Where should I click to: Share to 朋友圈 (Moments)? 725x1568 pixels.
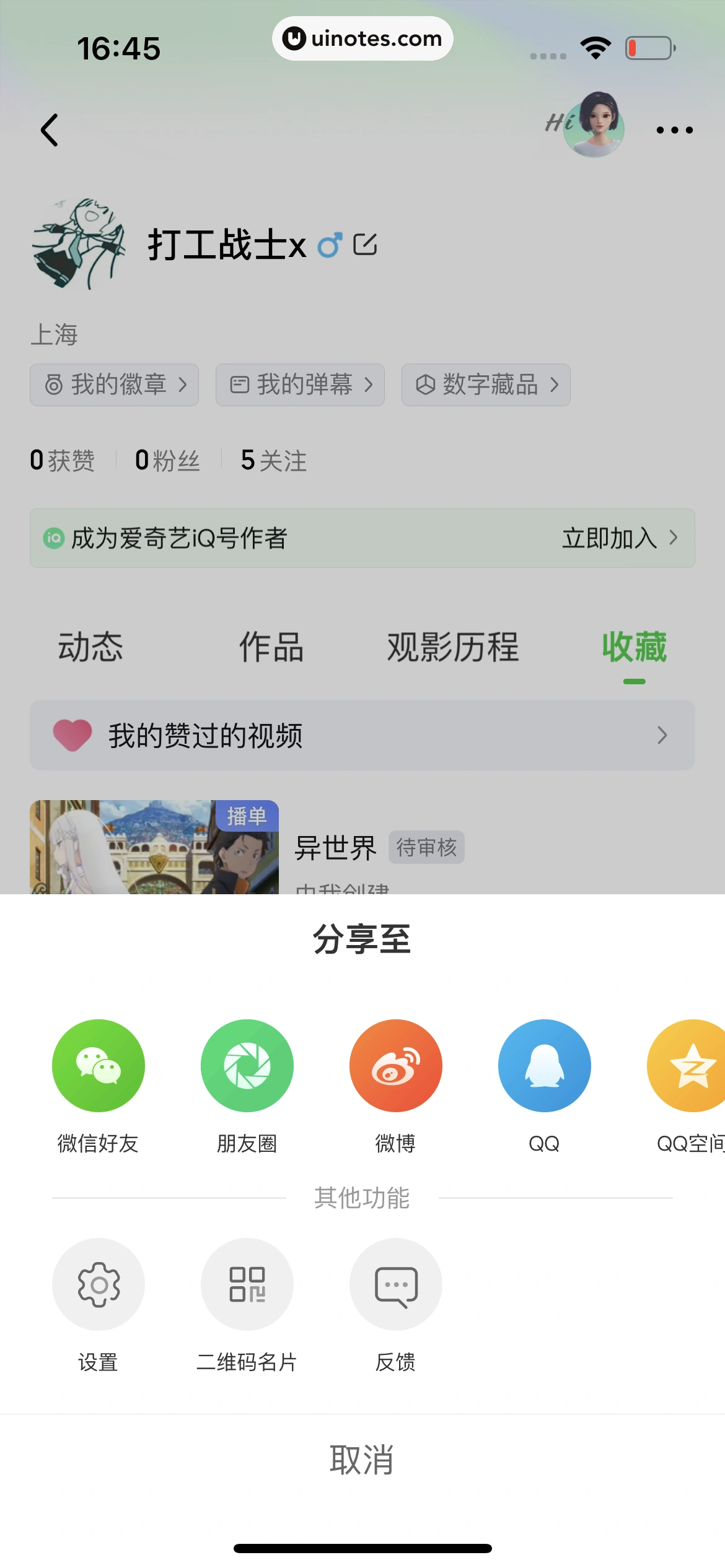[247, 1065]
